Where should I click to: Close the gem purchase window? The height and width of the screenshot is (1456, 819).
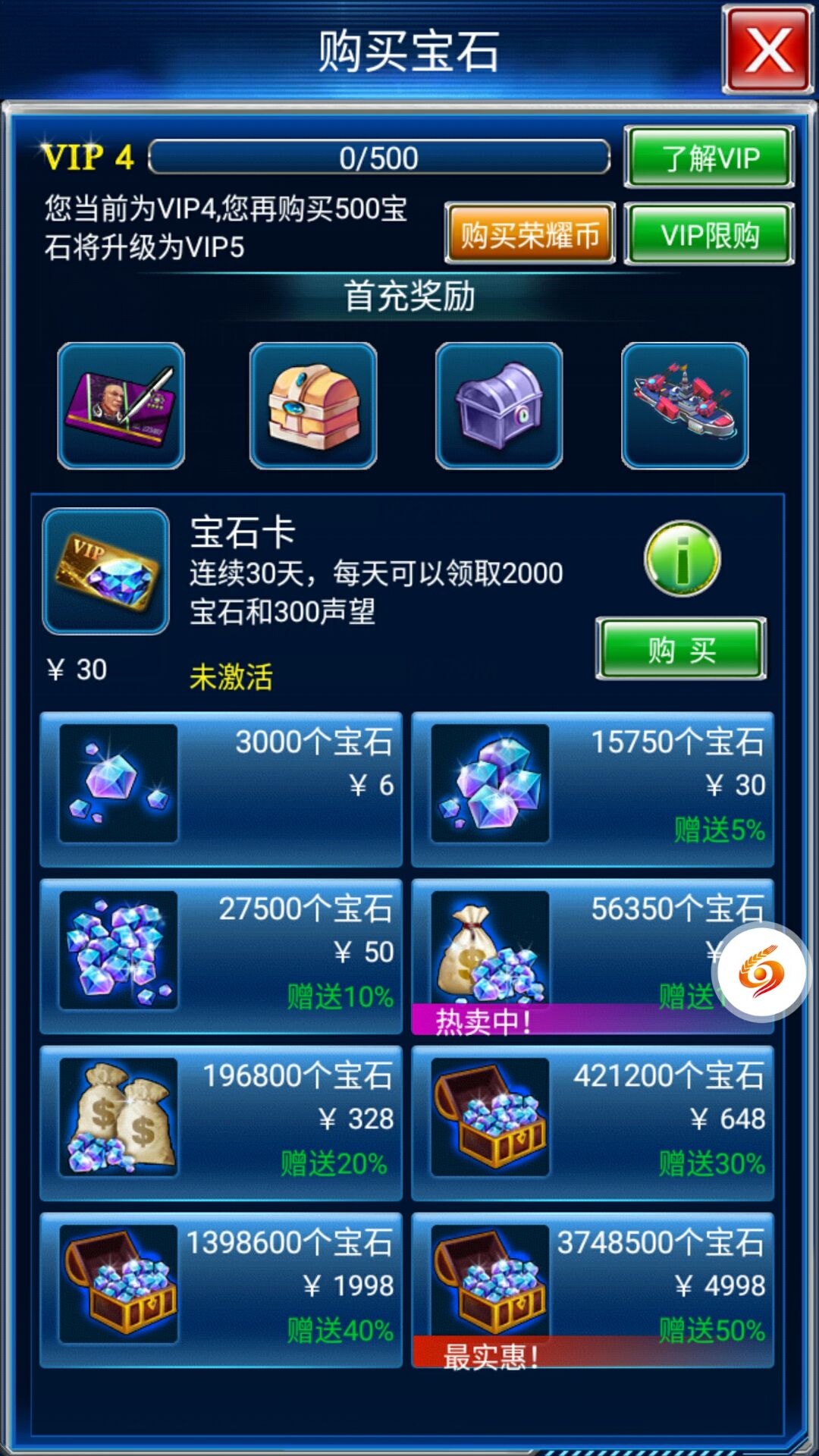767,50
